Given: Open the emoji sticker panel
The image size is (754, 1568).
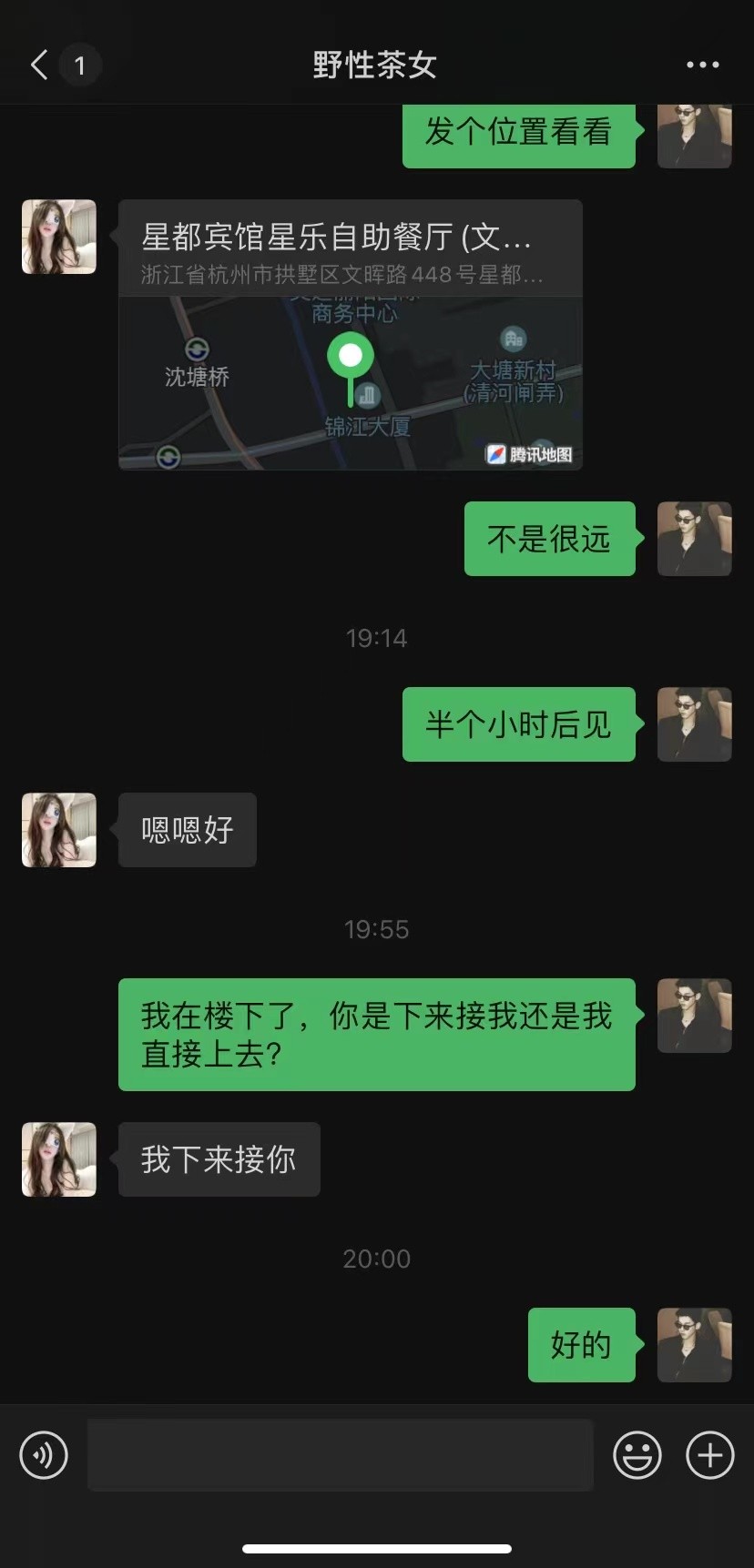Looking at the screenshot, I should pyautogui.click(x=637, y=1454).
